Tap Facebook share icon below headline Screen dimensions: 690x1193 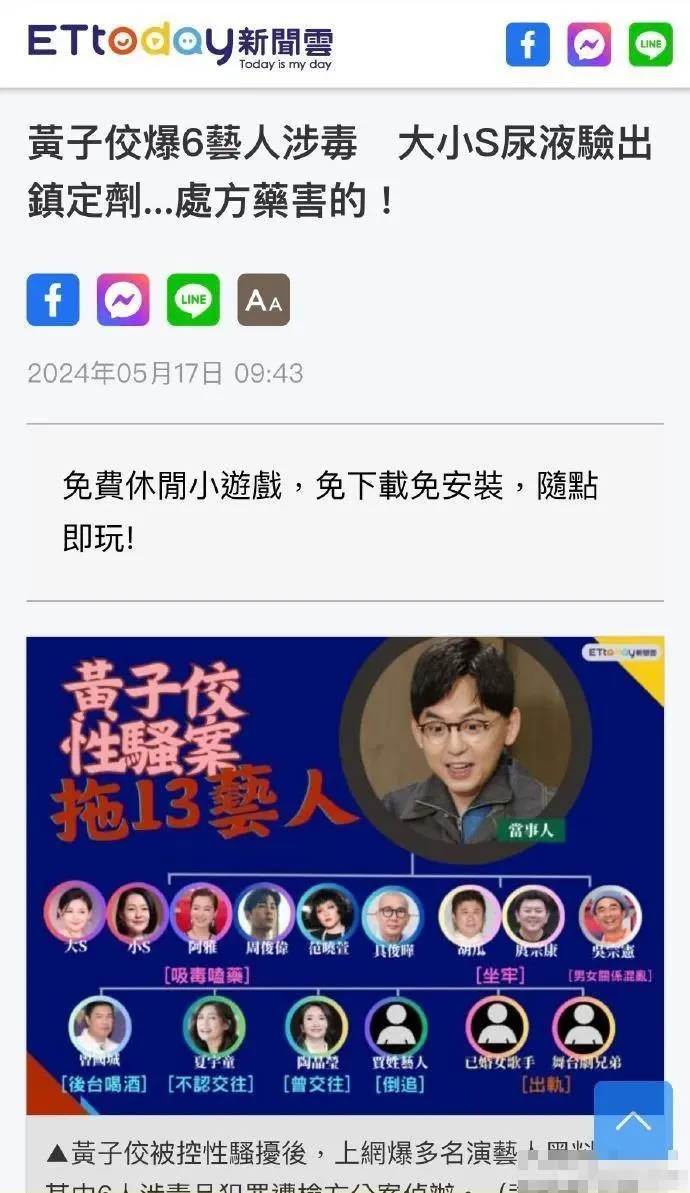53,299
